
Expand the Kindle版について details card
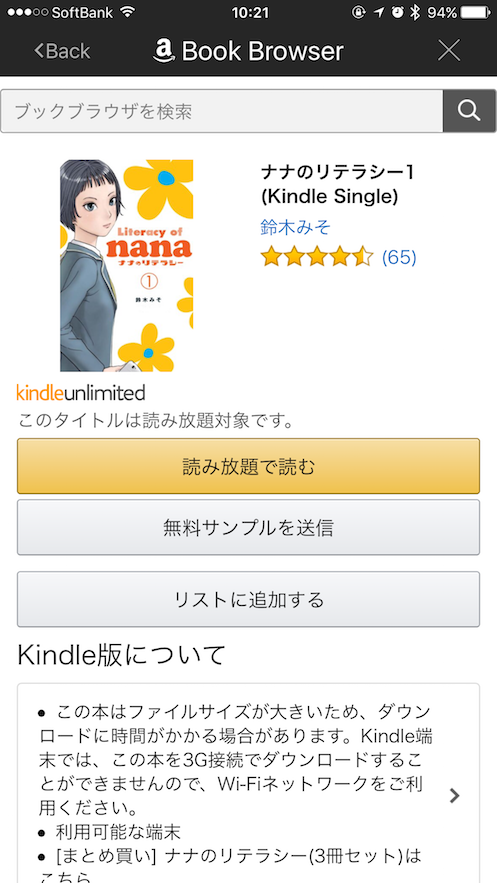click(248, 783)
